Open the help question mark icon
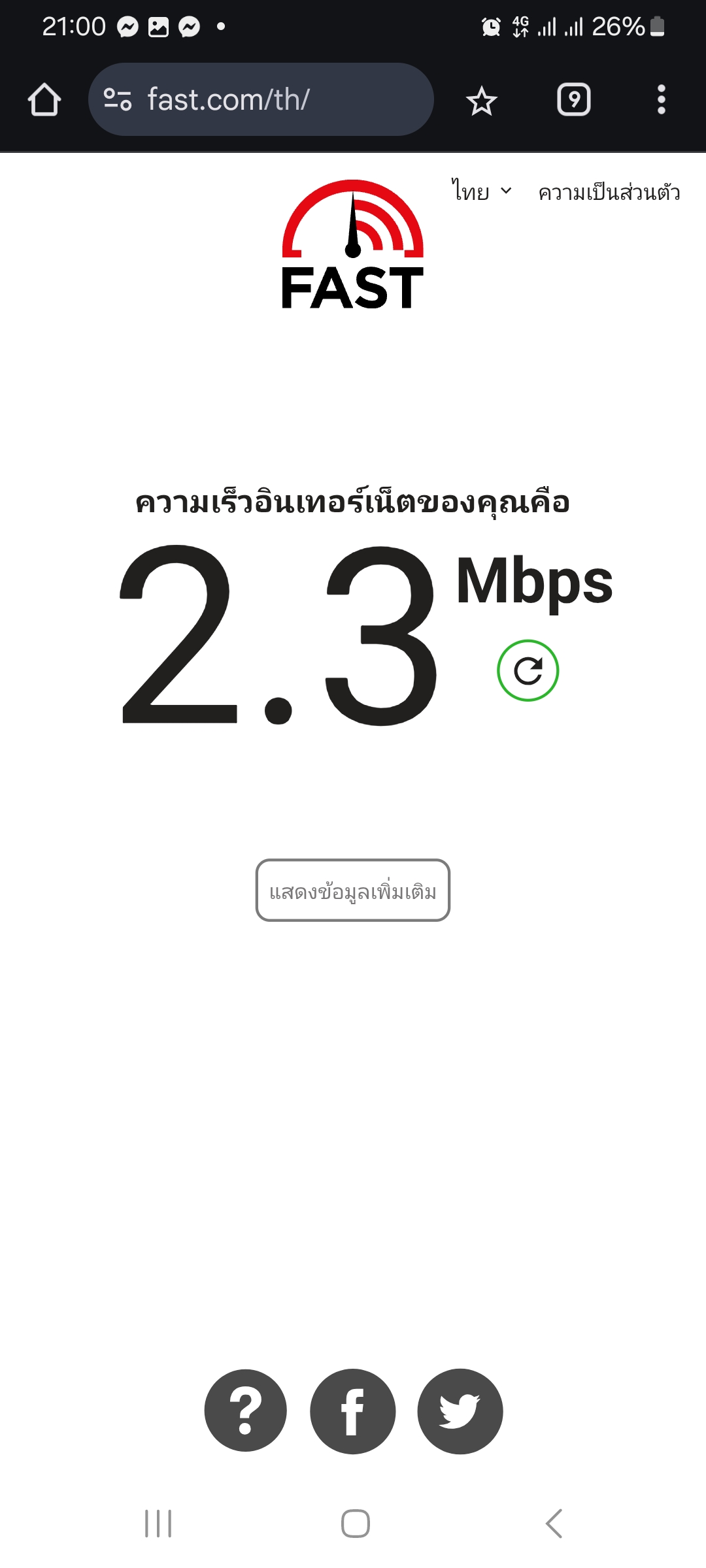Viewport: 706px width, 1568px height. pyautogui.click(x=246, y=1411)
